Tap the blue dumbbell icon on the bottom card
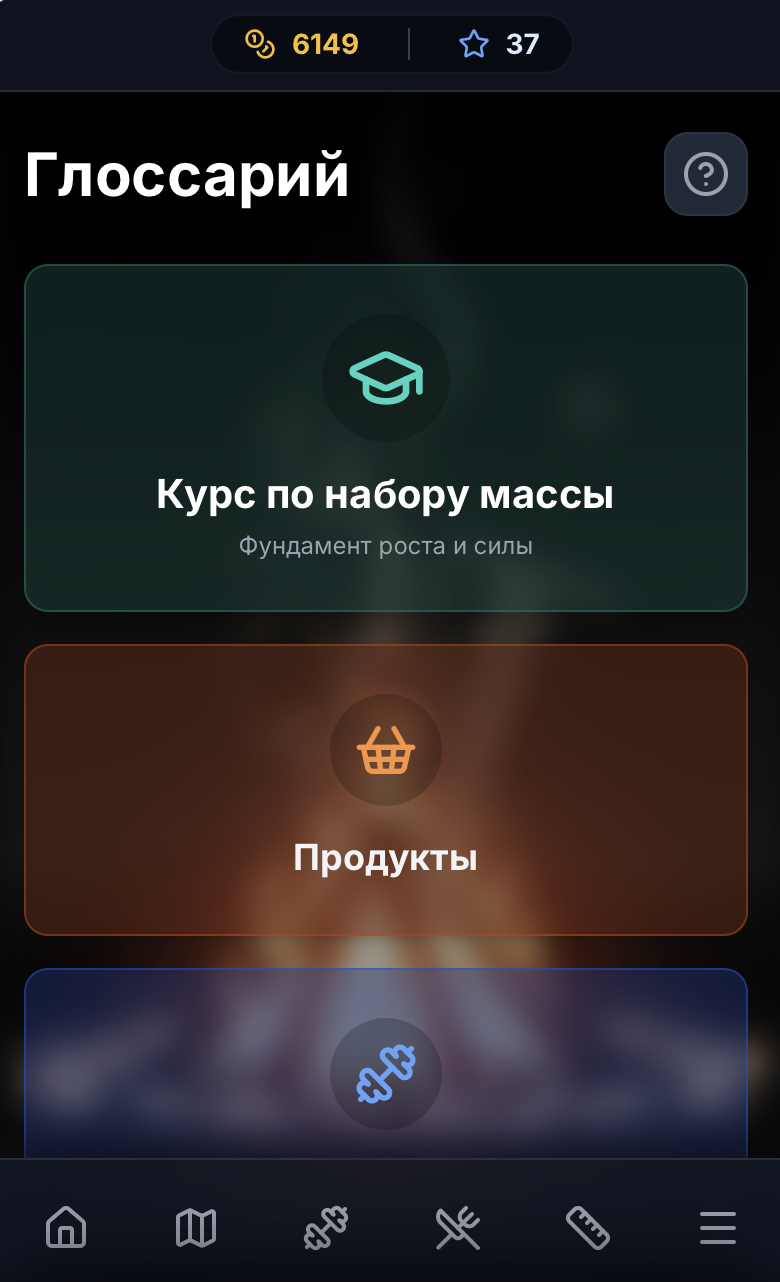The height and width of the screenshot is (1282, 780). (x=386, y=1074)
